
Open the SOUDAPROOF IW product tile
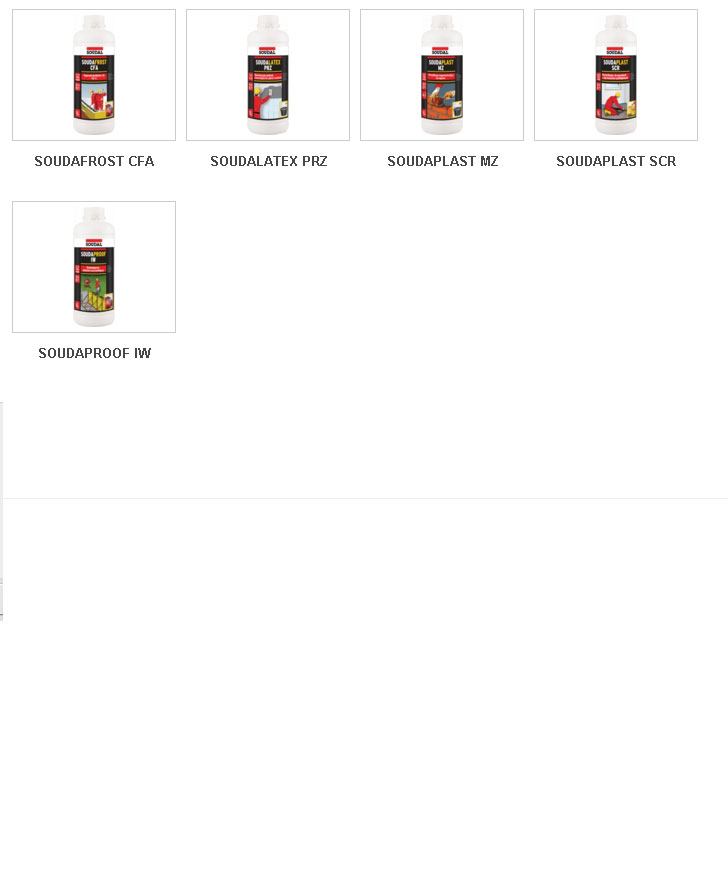click(94, 267)
